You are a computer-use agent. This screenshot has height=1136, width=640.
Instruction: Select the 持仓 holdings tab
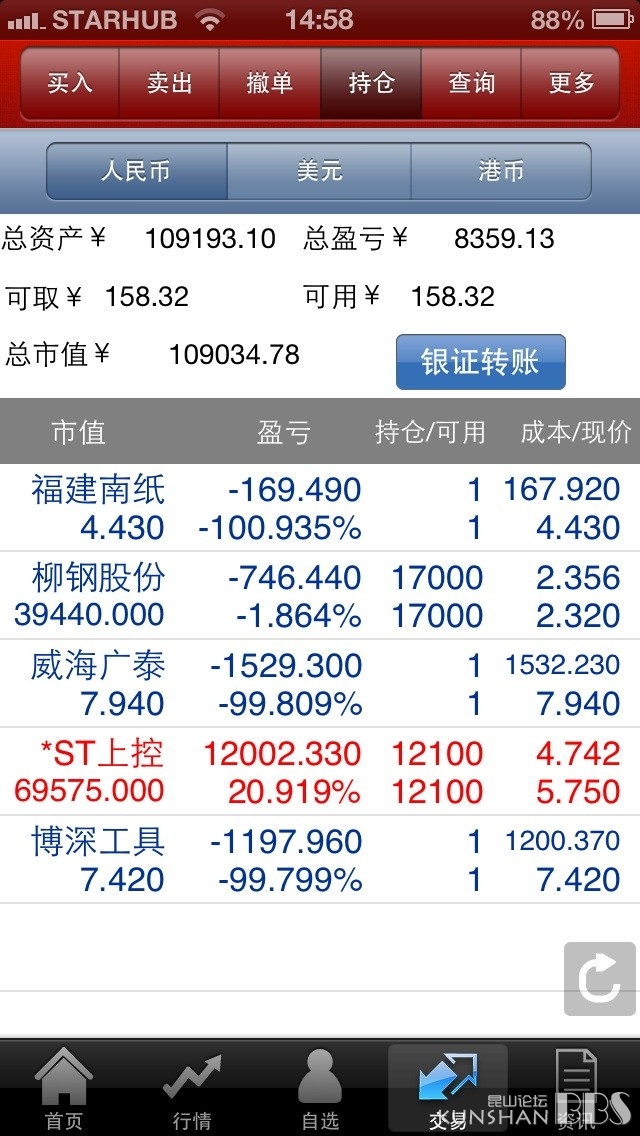tap(370, 83)
